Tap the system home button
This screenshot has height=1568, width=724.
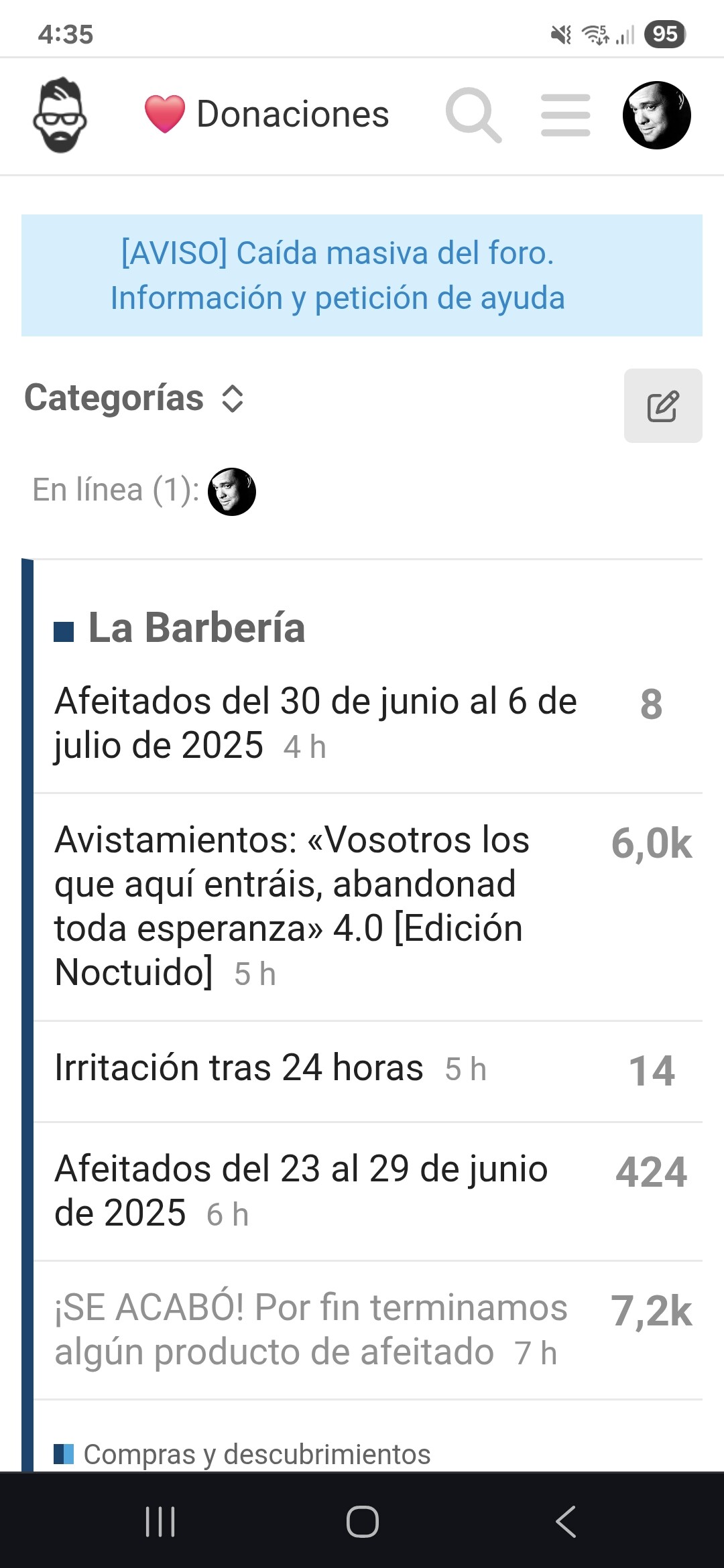(x=363, y=1521)
